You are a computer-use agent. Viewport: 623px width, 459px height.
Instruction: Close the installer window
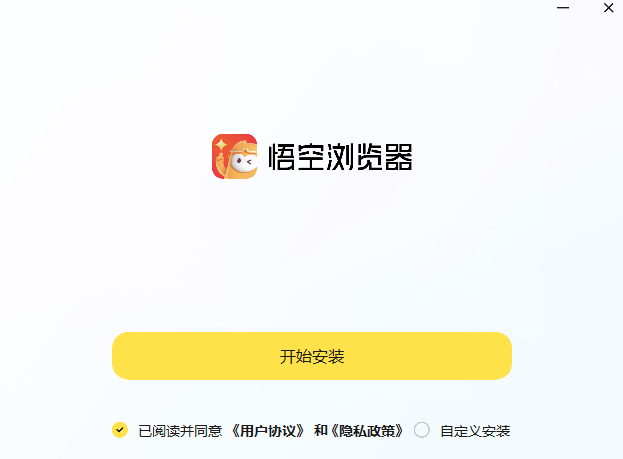(608, 8)
